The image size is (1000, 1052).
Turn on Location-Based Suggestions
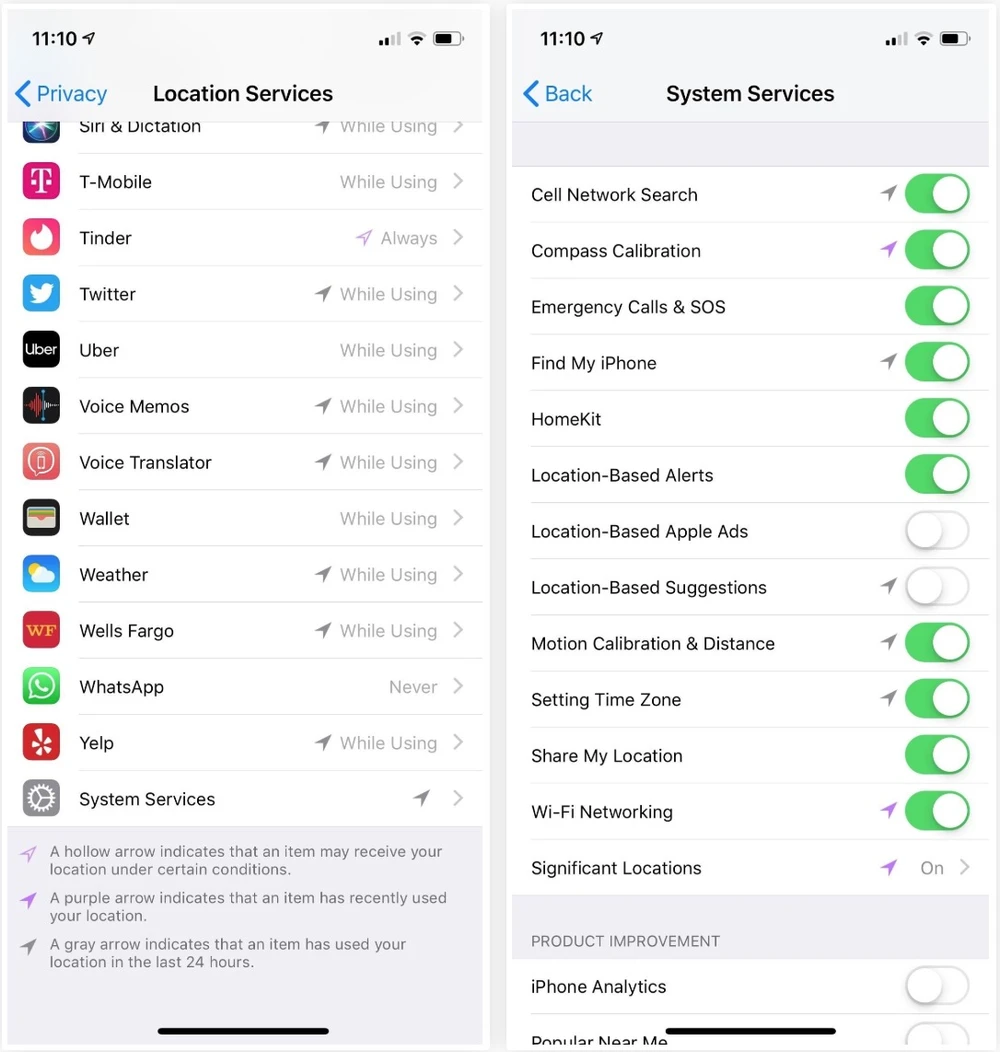tap(936, 587)
